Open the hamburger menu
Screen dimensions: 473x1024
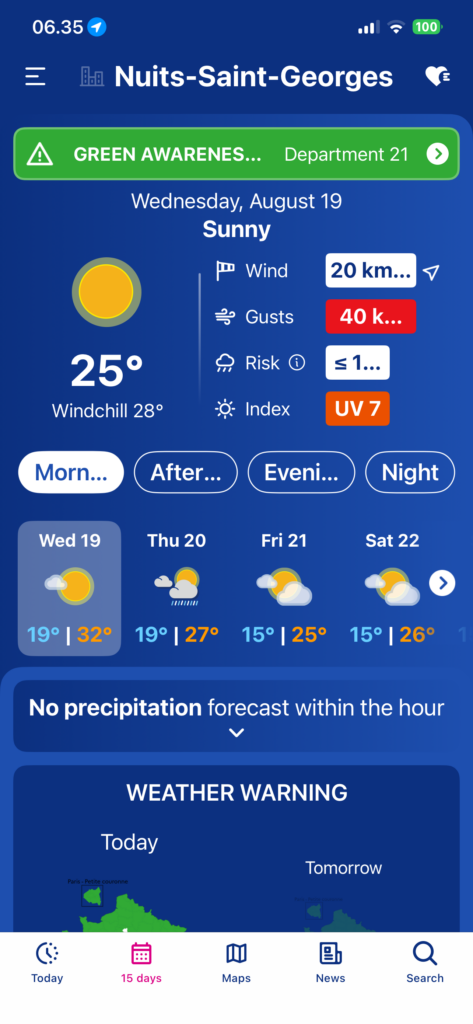coord(35,77)
